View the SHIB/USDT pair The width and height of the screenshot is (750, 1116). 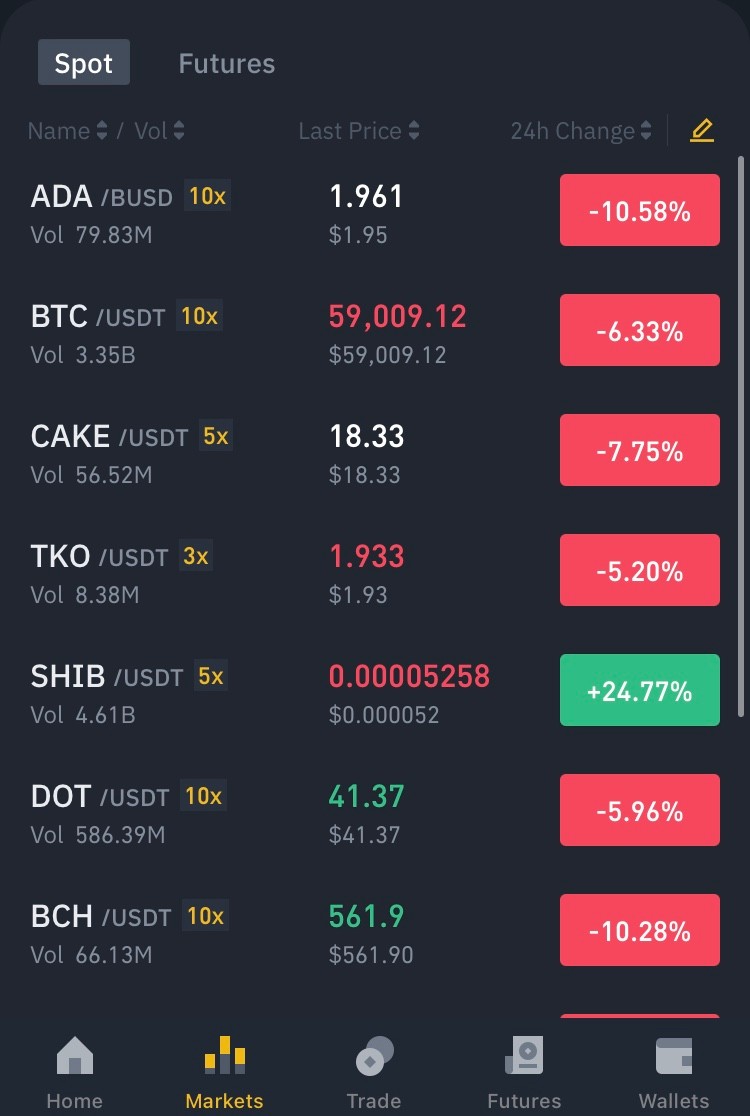pyautogui.click(x=375, y=691)
